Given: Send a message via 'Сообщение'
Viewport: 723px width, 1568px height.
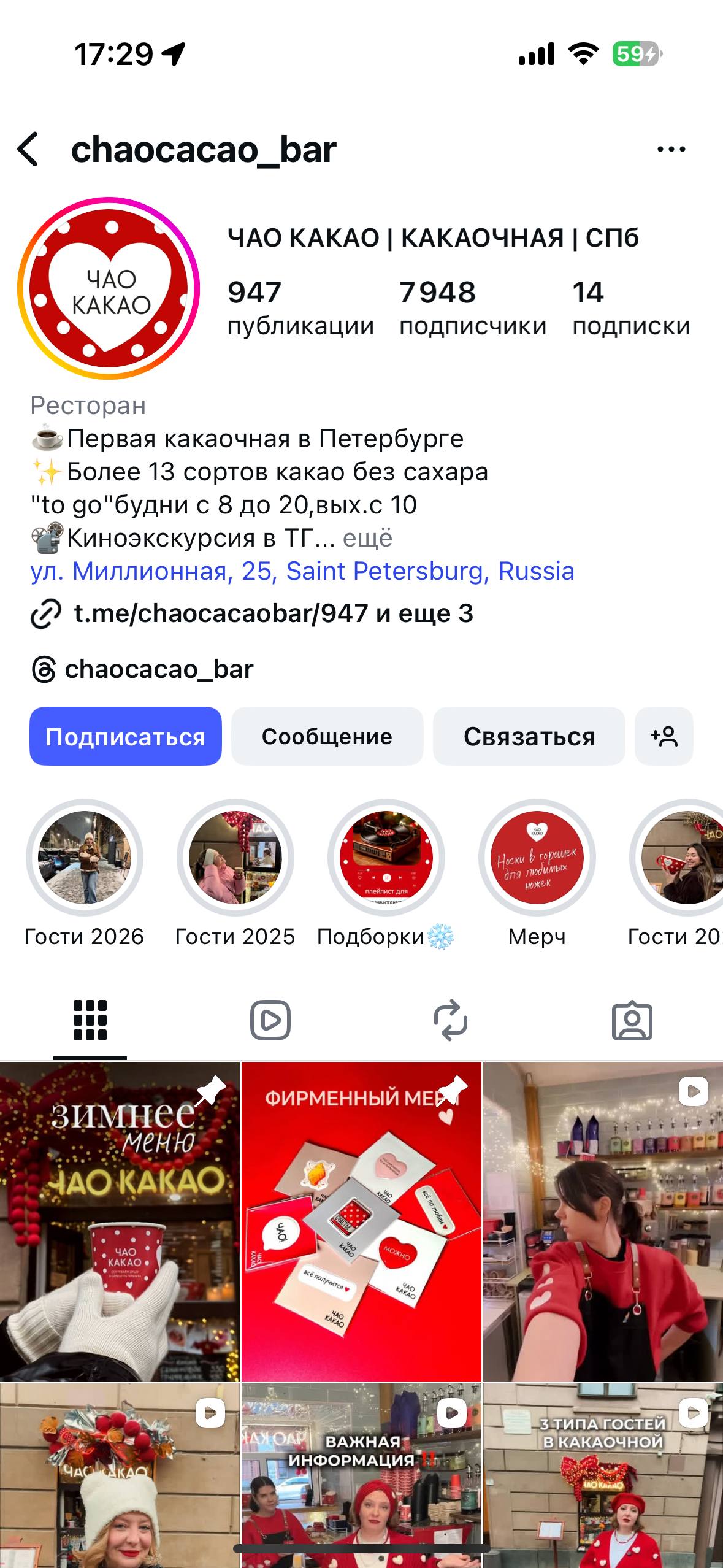Looking at the screenshot, I should tap(326, 737).
